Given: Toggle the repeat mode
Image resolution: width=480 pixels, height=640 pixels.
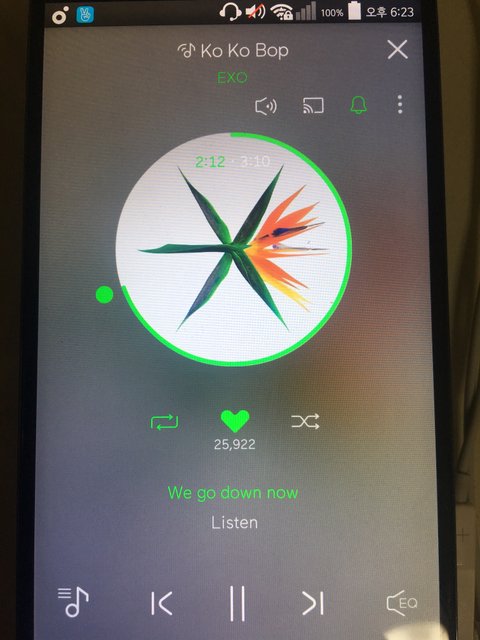Looking at the screenshot, I should click(164, 422).
